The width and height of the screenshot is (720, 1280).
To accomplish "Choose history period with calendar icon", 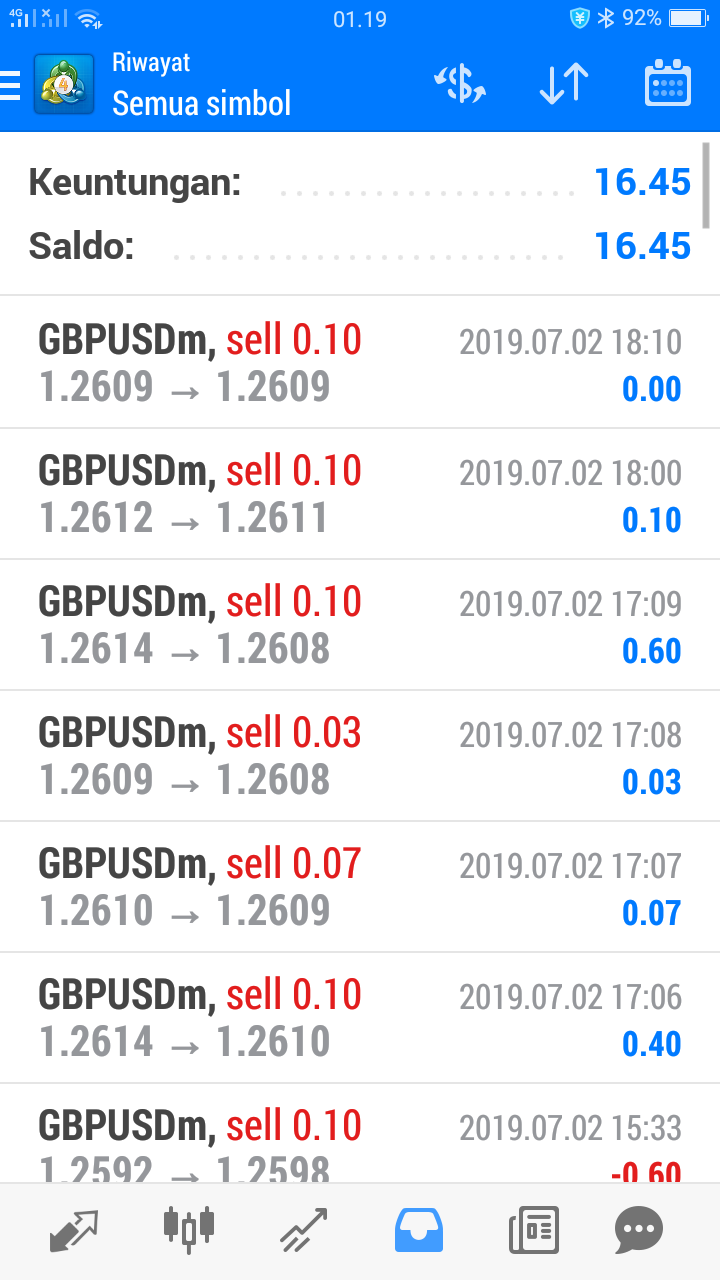I will [667, 85].
